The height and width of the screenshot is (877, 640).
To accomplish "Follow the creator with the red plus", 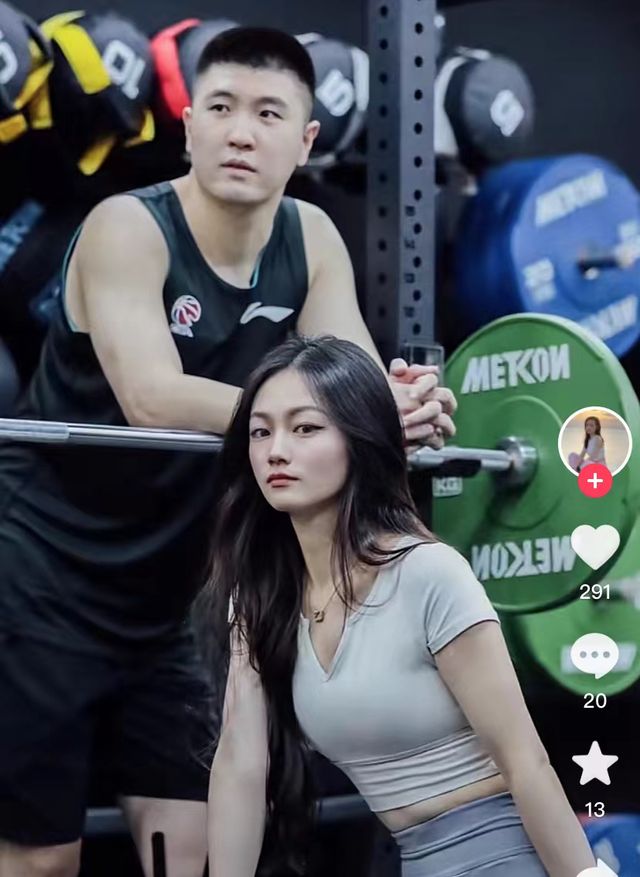I will (595, 481).
